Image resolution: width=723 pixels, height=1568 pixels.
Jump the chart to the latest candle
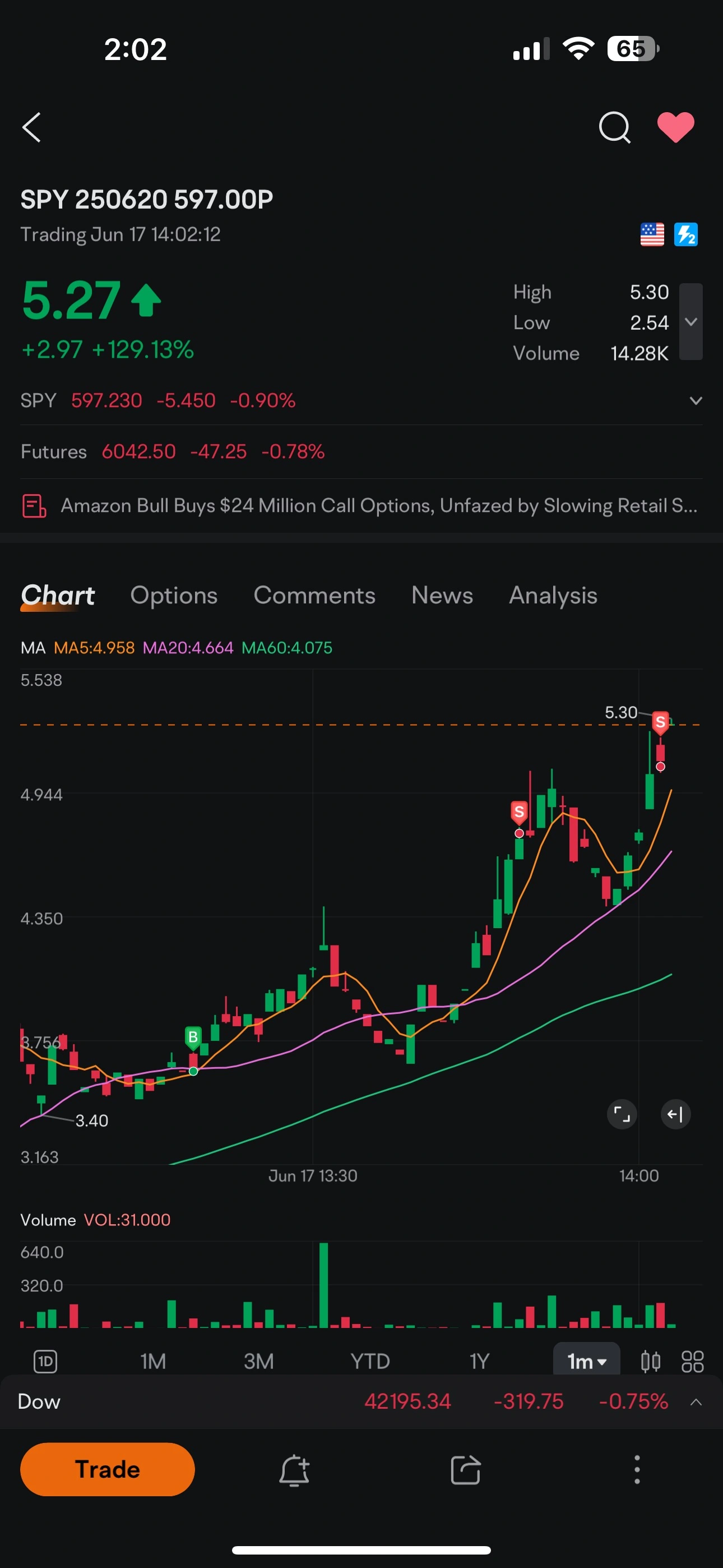[675, 1114]
